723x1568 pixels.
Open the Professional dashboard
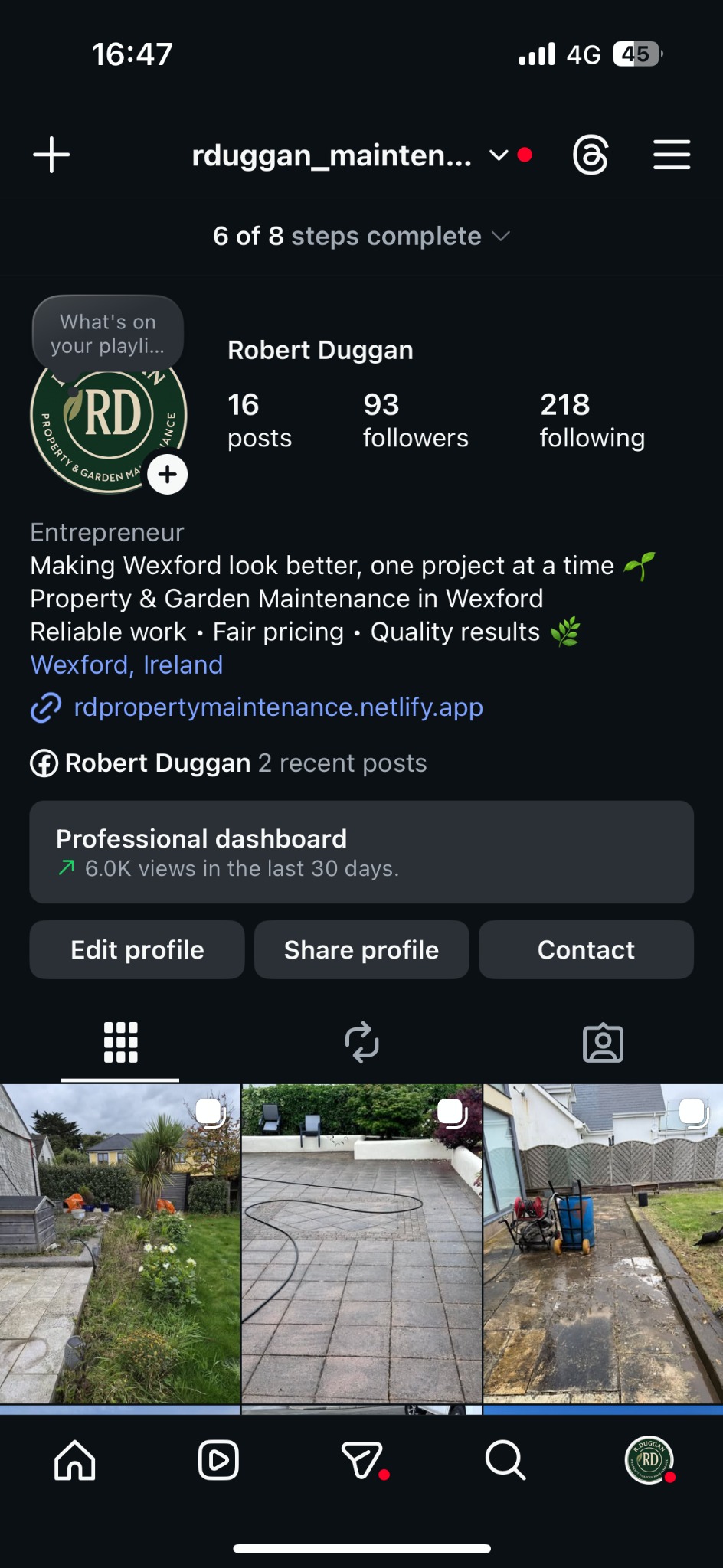(x=361, y=852)
